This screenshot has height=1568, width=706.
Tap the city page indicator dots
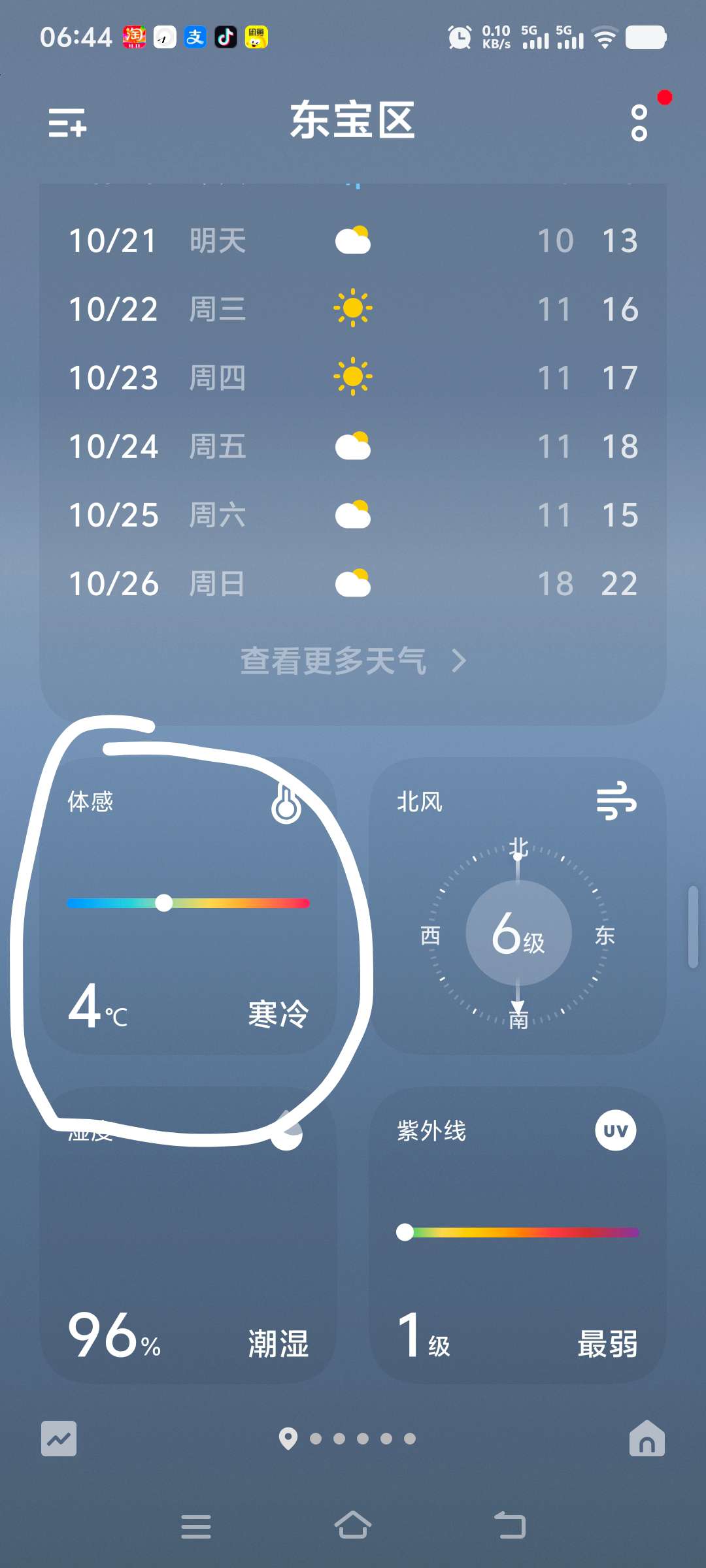[x=348, y=1439]
